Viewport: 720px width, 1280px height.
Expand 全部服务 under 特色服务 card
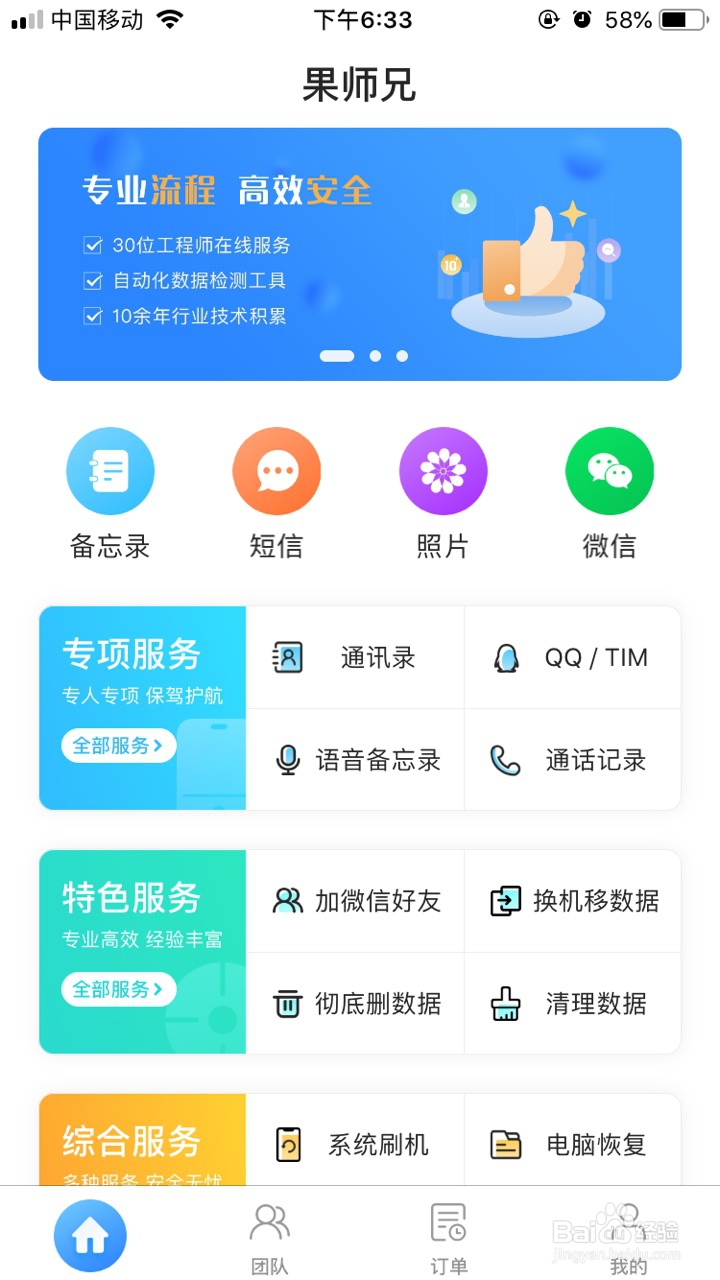(117, 989)
